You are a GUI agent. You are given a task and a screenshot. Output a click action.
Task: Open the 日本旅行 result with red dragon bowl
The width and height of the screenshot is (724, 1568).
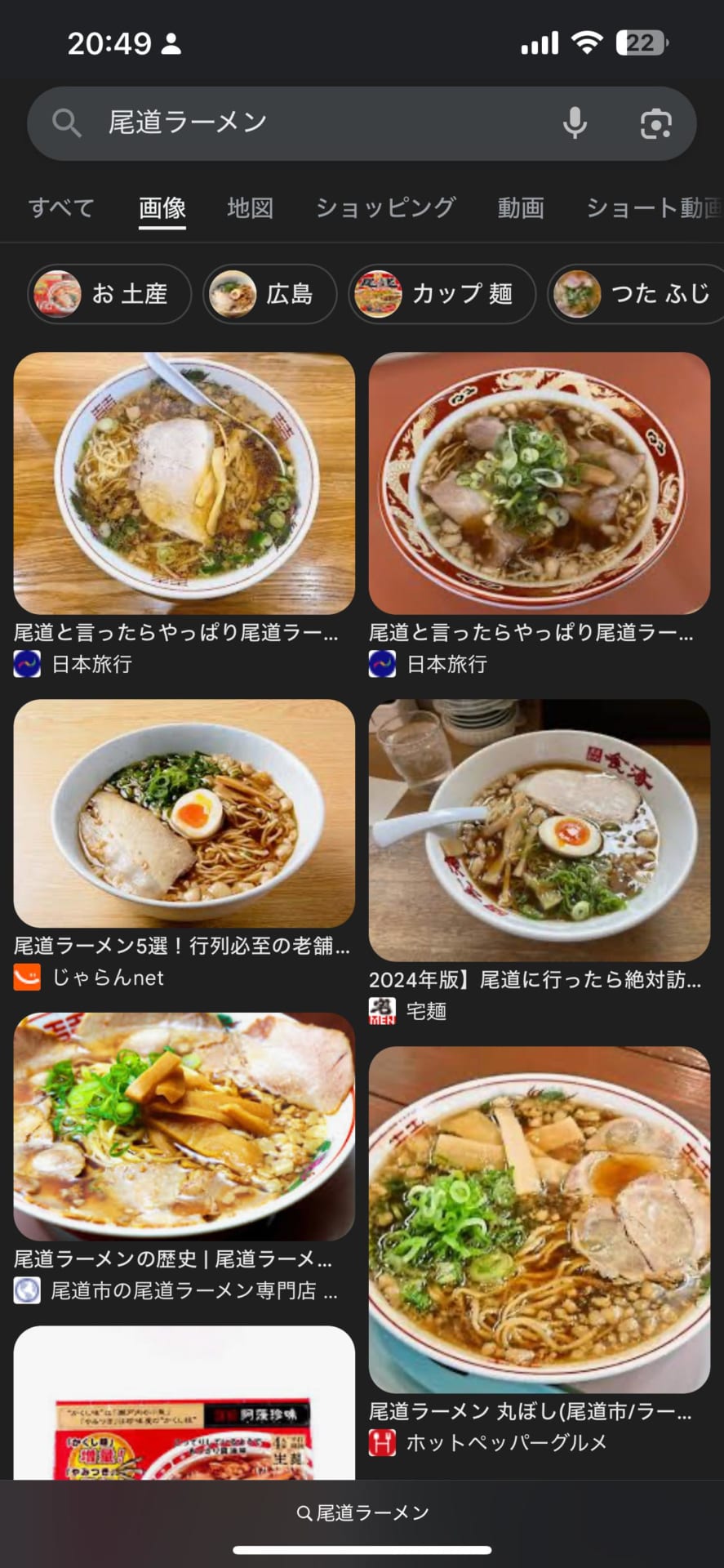pyautogui.click(x=539, y=483)
